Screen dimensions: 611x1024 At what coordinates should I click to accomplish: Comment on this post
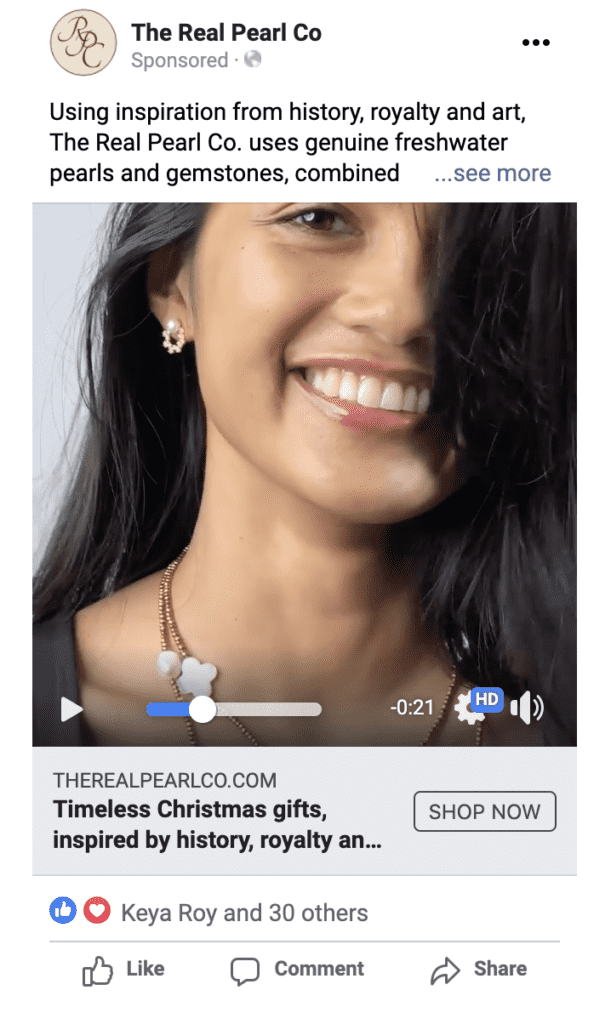pos(298,969)
